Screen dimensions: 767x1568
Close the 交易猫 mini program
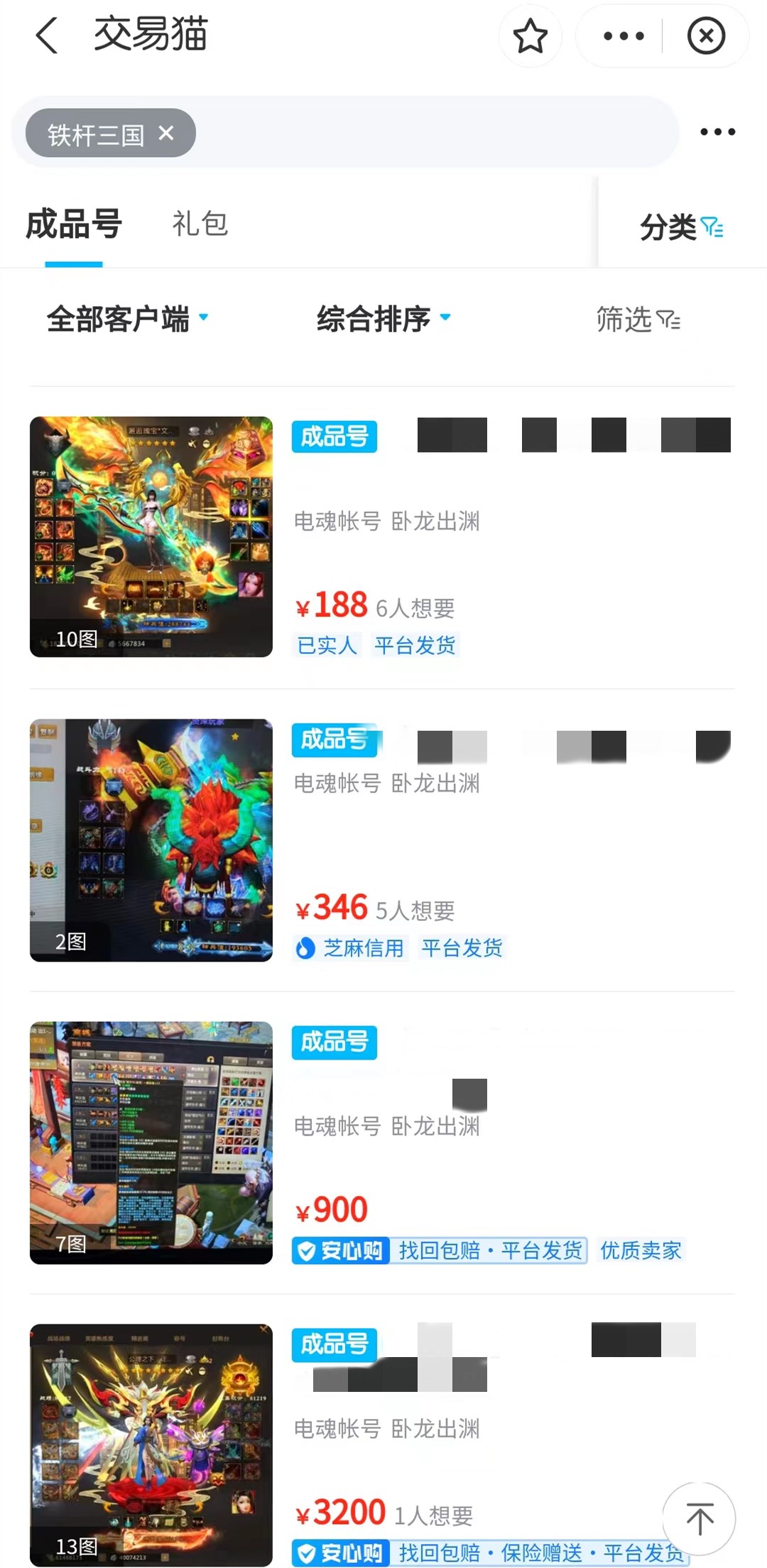[x=706, y=36]
